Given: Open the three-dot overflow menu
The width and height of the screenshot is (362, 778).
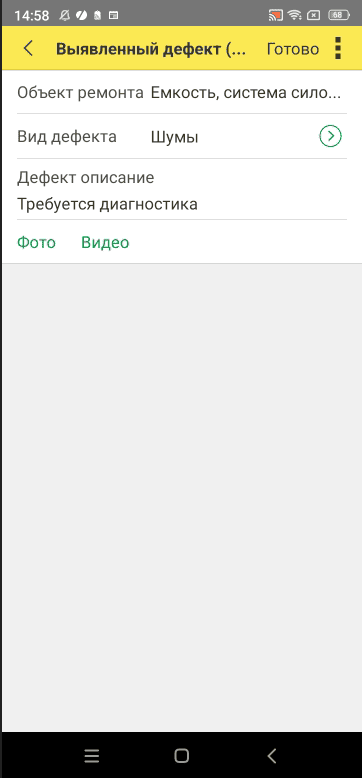Looking at the screenshot, I should [x=339, y=48].
